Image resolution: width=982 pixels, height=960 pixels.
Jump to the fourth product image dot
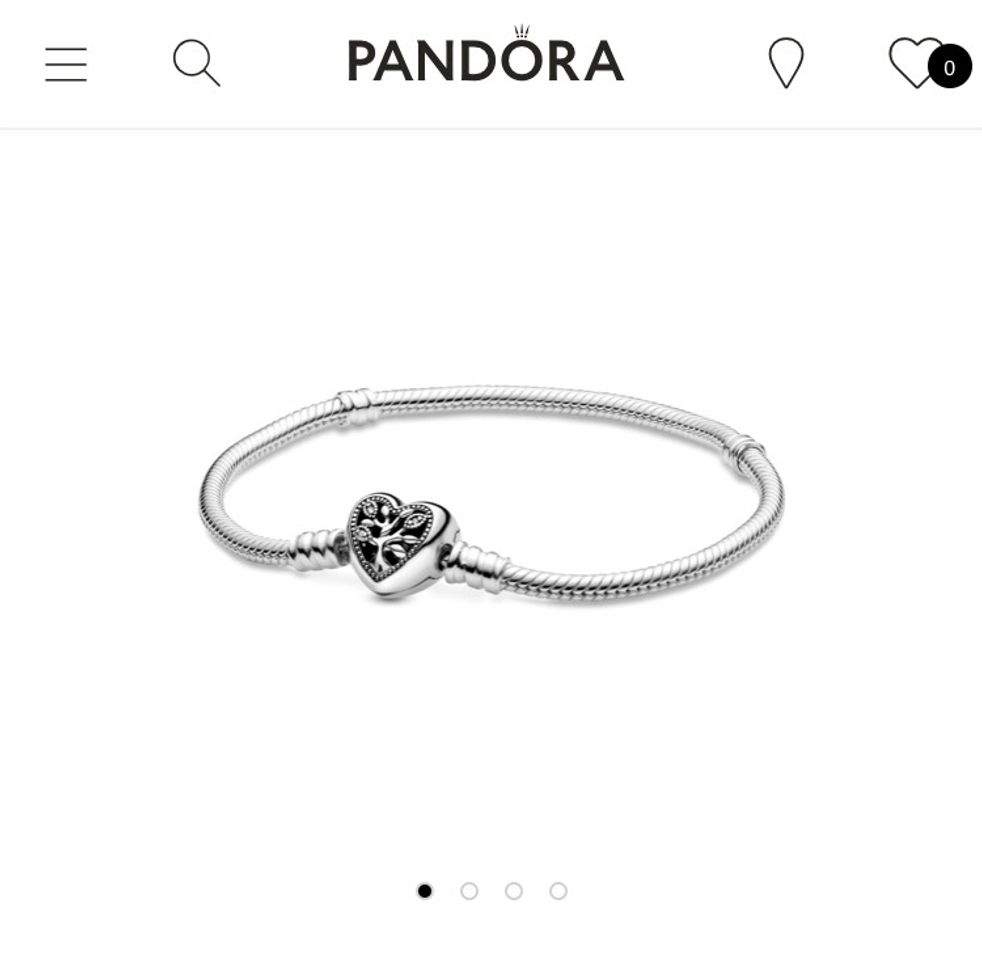click(x=558, y=891)
